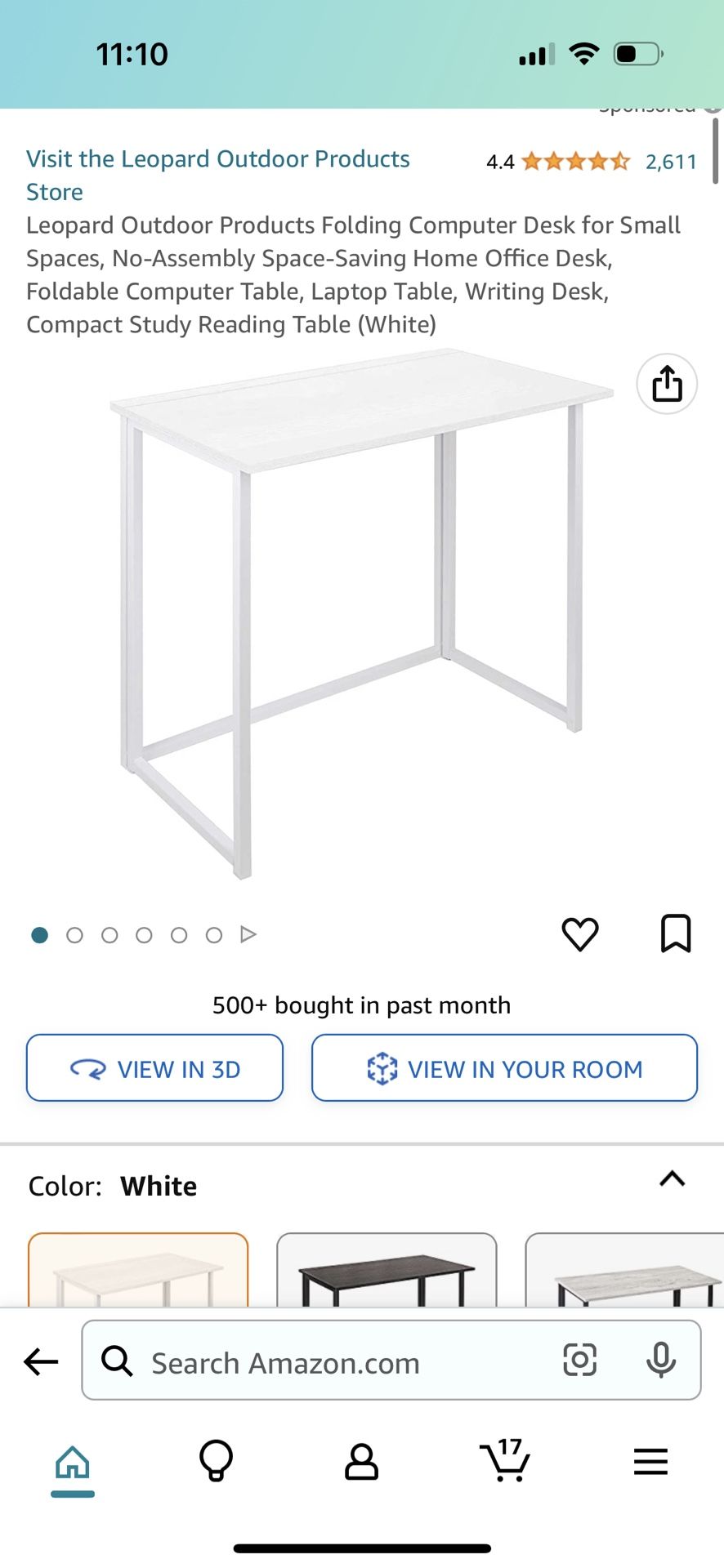This screenshot has height=1568, width=724.
Task: Switch to the Home tab
Action: pyautogui.click(x=73, y=1462)
